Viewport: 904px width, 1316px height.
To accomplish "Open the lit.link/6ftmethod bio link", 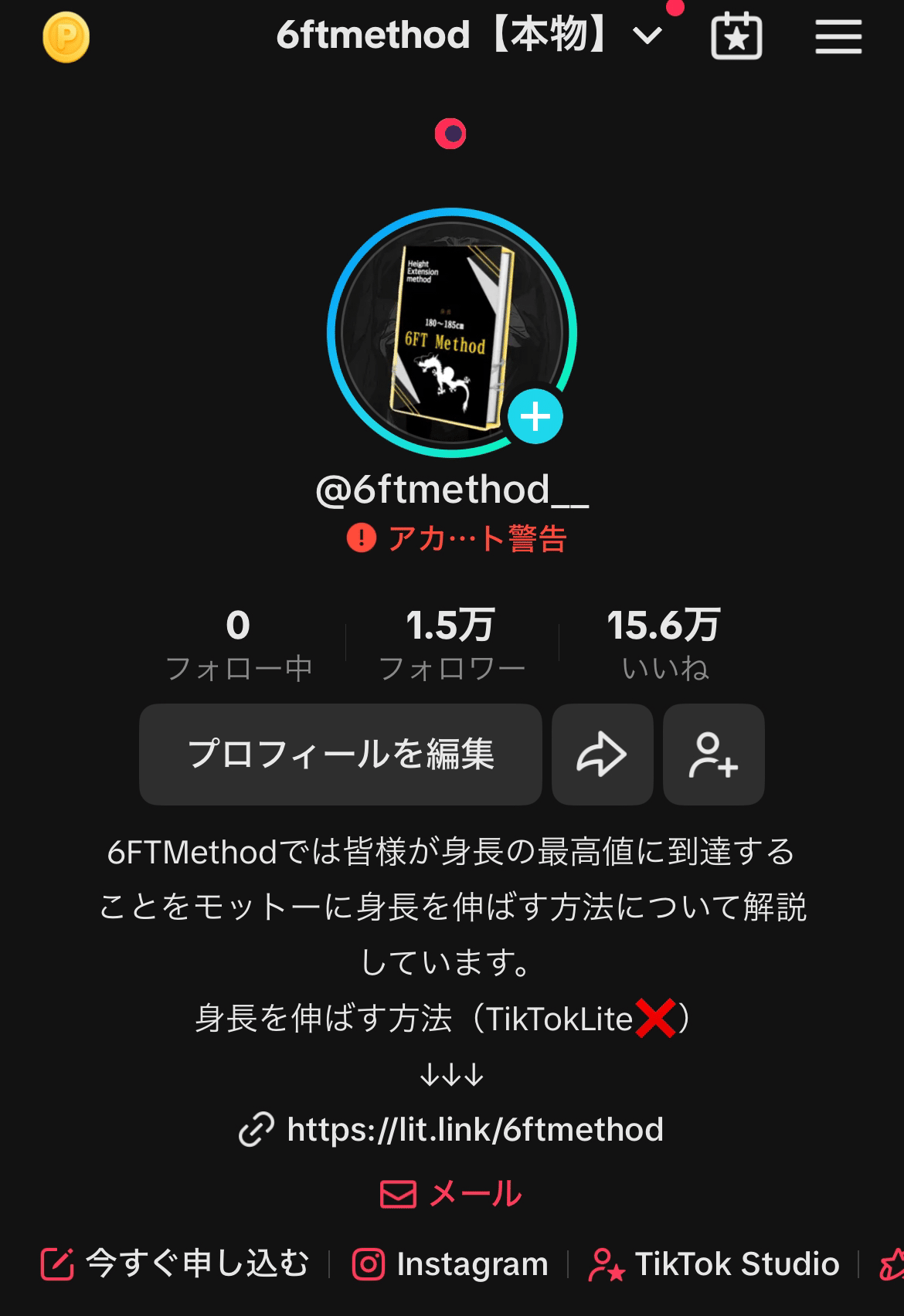I will [x=476, y=1130].
